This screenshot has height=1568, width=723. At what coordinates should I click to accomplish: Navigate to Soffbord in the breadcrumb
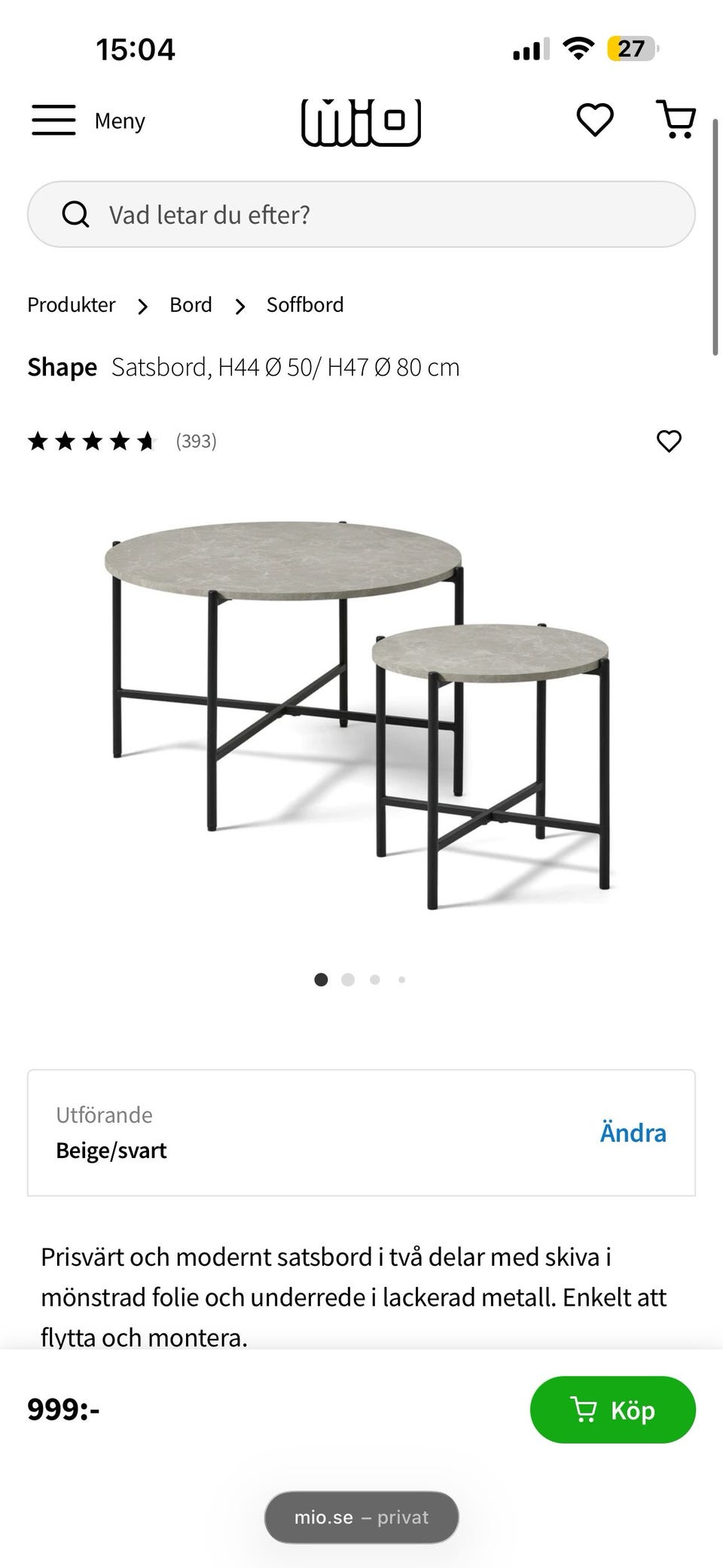(304, 305)
